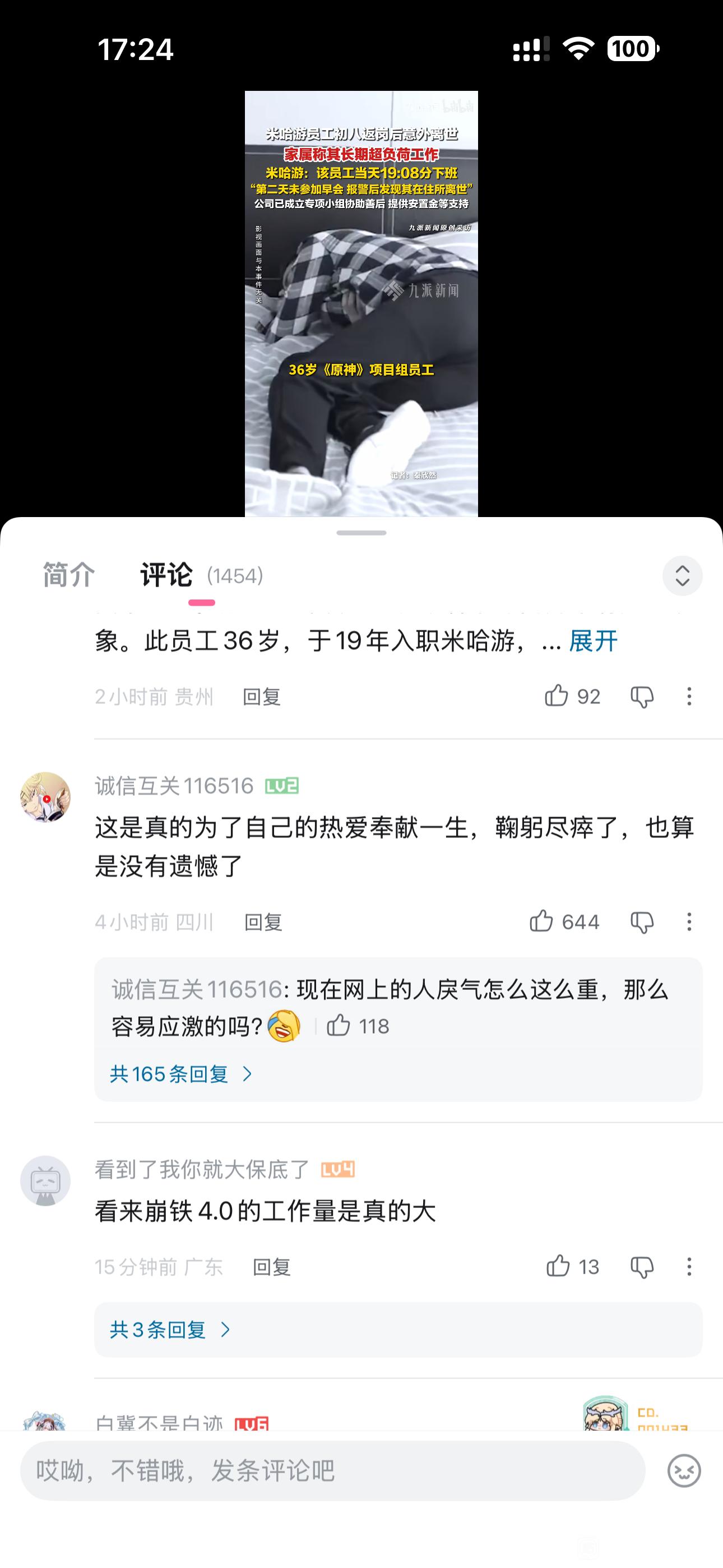Like the comment about 崩铁4.0
The width and height of the screenshot is (723, 1568).
[558, 1267]
